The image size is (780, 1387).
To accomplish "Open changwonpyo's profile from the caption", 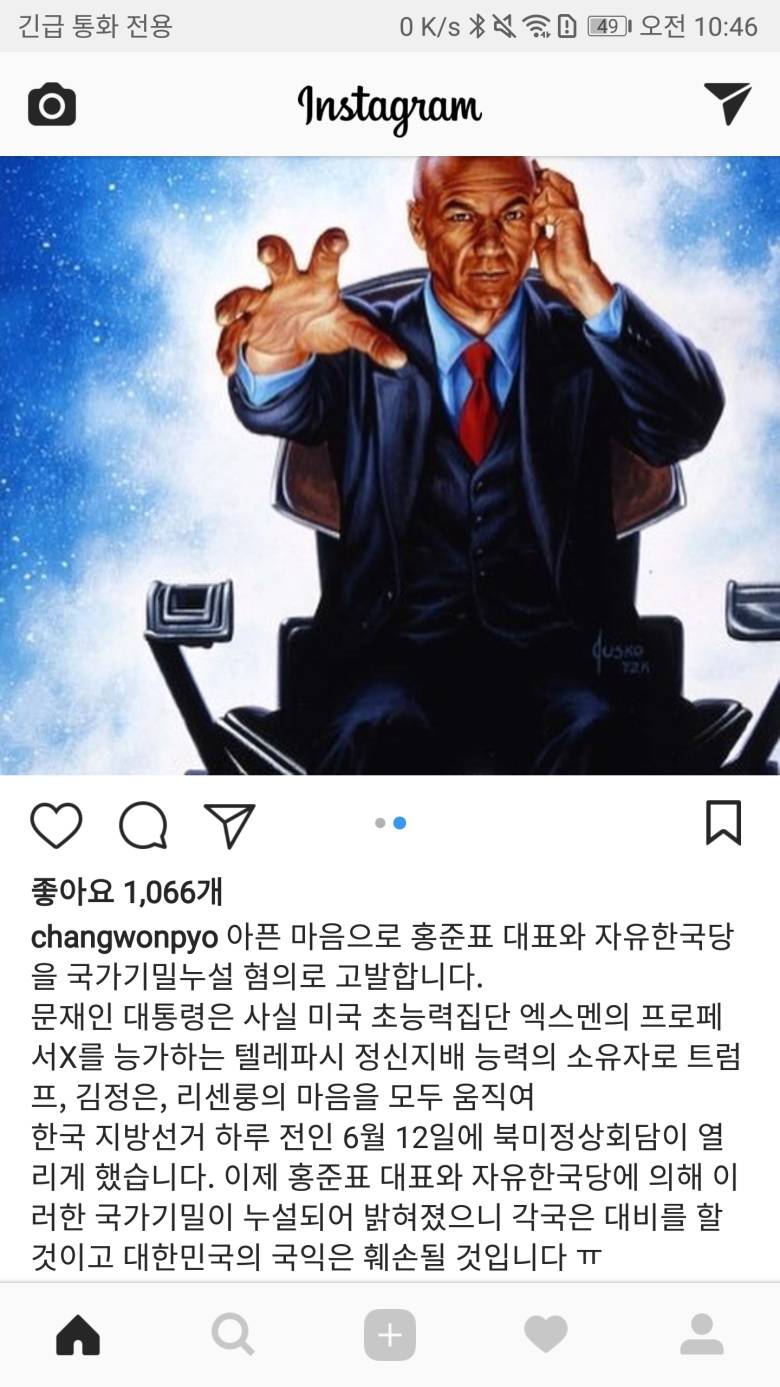I will point(124,937).
